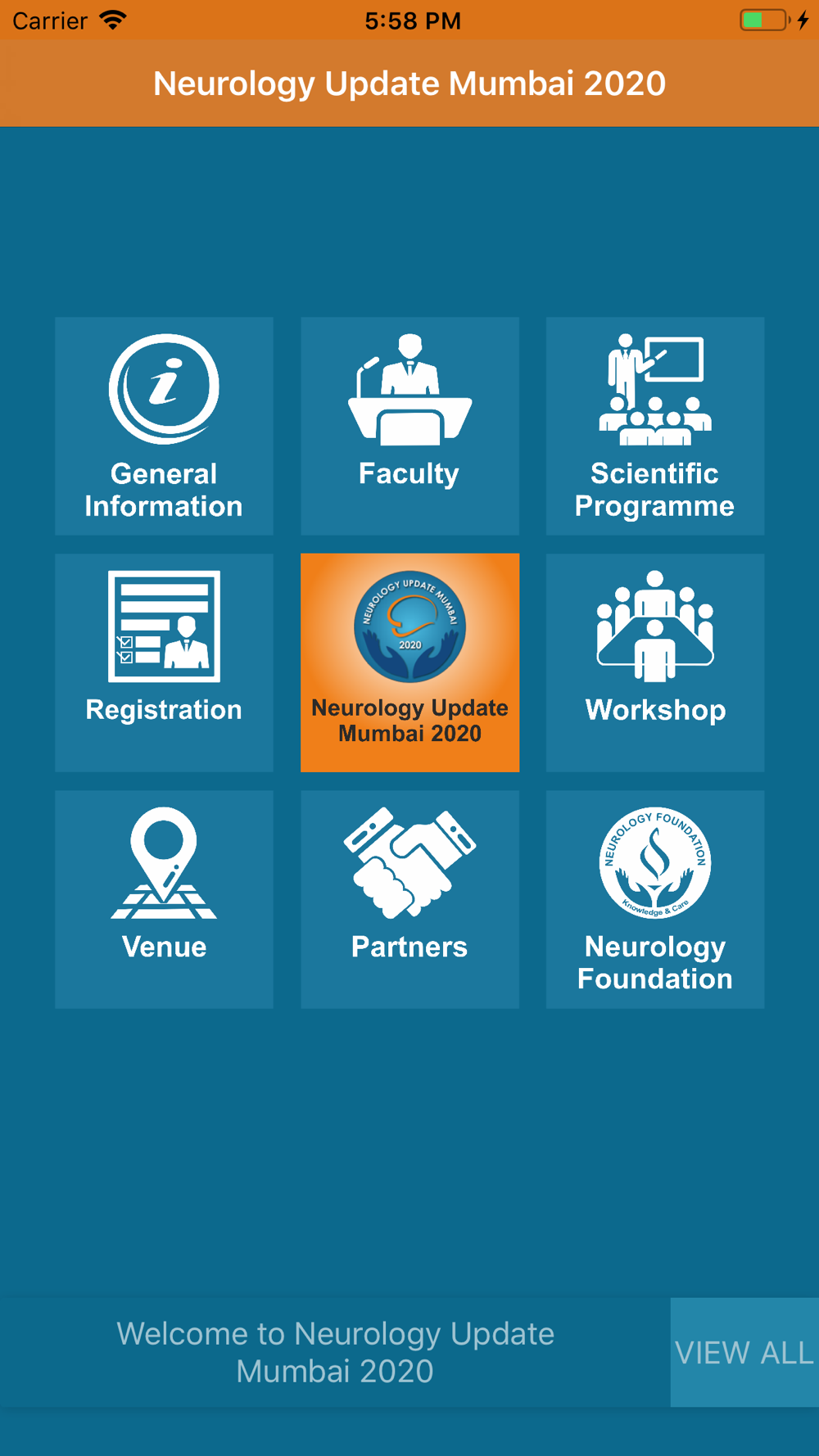Image resolution: width=819 pixels, height=1456 pixels.
Task: Open the Workshop section
Action: coord(655,662)
